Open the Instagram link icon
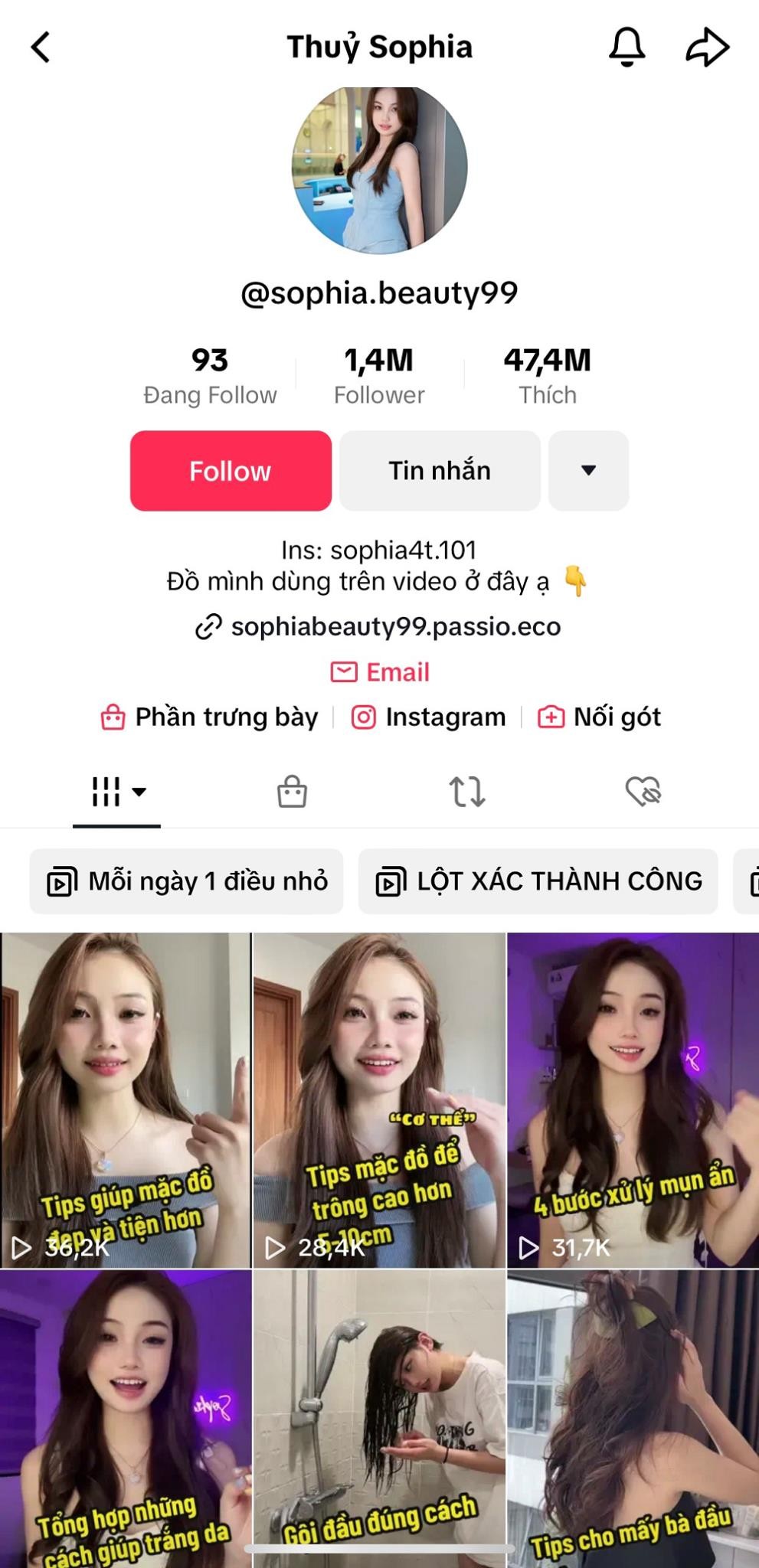This screenshot has height=1568, width=759. coord(364,717)
